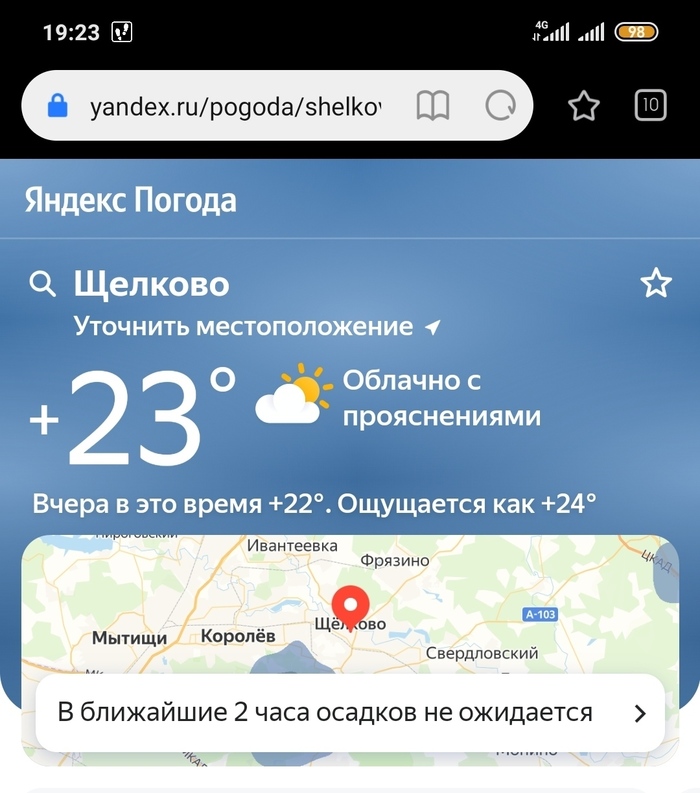Add Щелково to favorite locations

click(656, 284)
